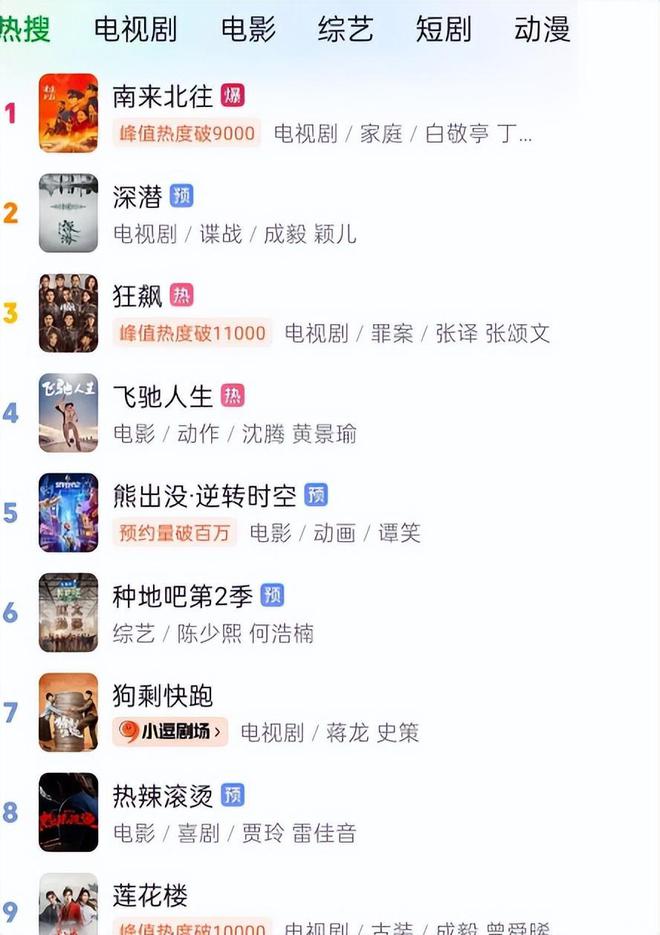The width and height of the screenshot is (660, 935).
Task: Switch to the 电视剧 tab
Action: [x=135, y=29]
